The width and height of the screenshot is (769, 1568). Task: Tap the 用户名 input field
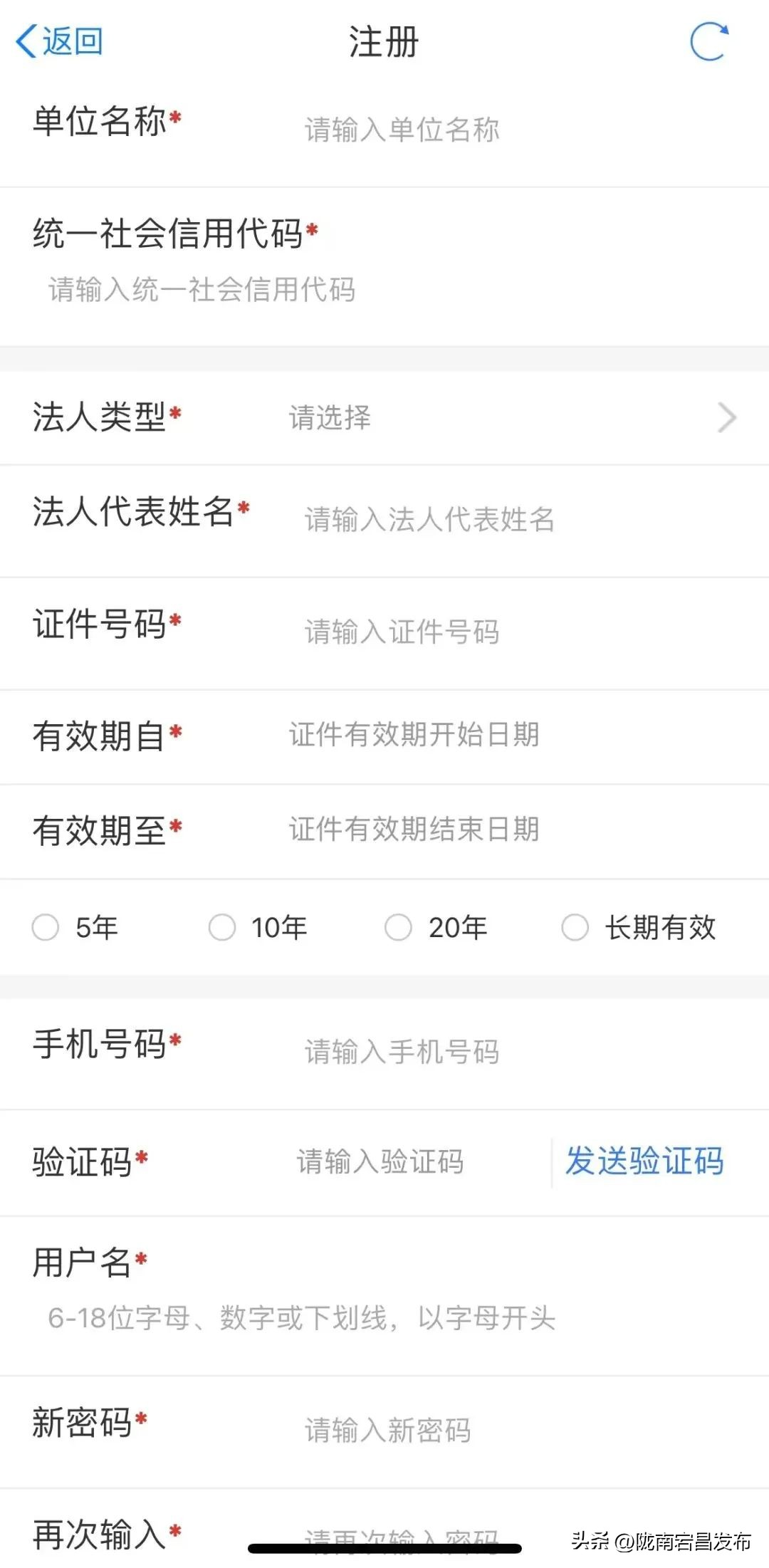pos(356,1318)
